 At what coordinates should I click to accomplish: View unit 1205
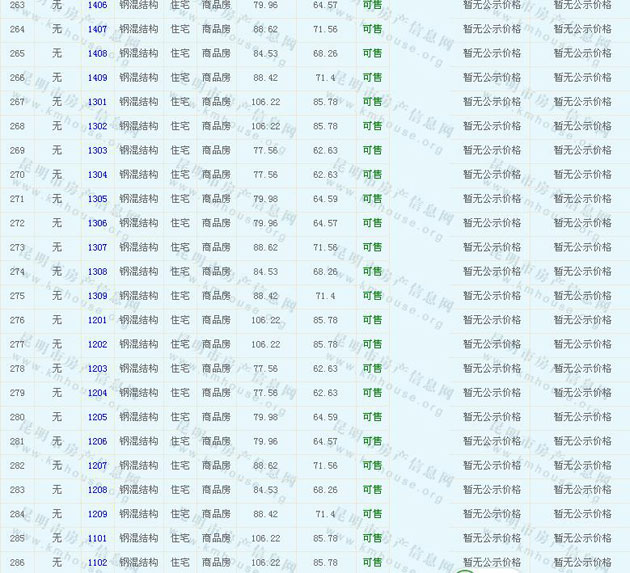click(x=97, y=417)
